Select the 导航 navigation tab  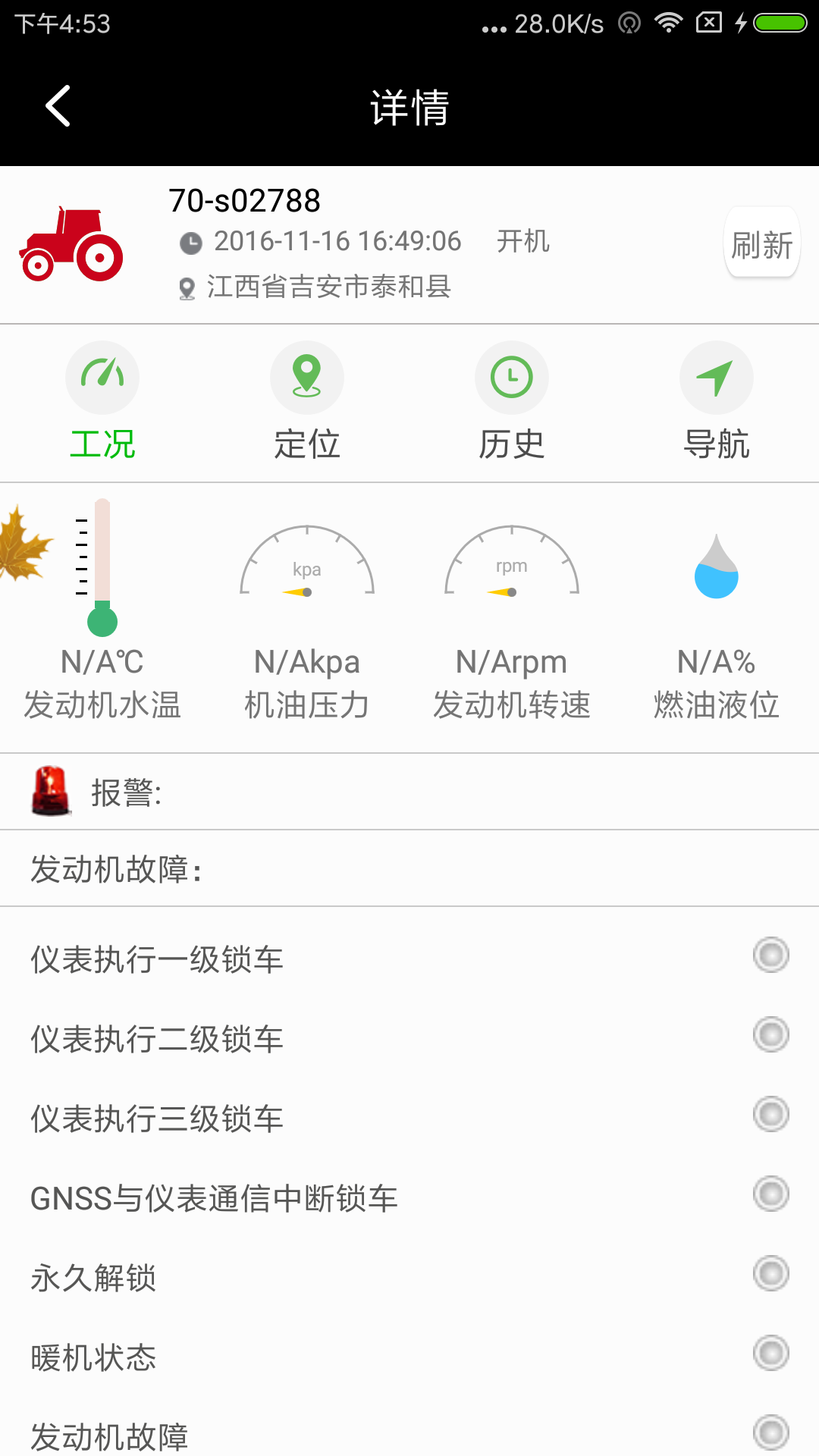click(x=716, y=402)
